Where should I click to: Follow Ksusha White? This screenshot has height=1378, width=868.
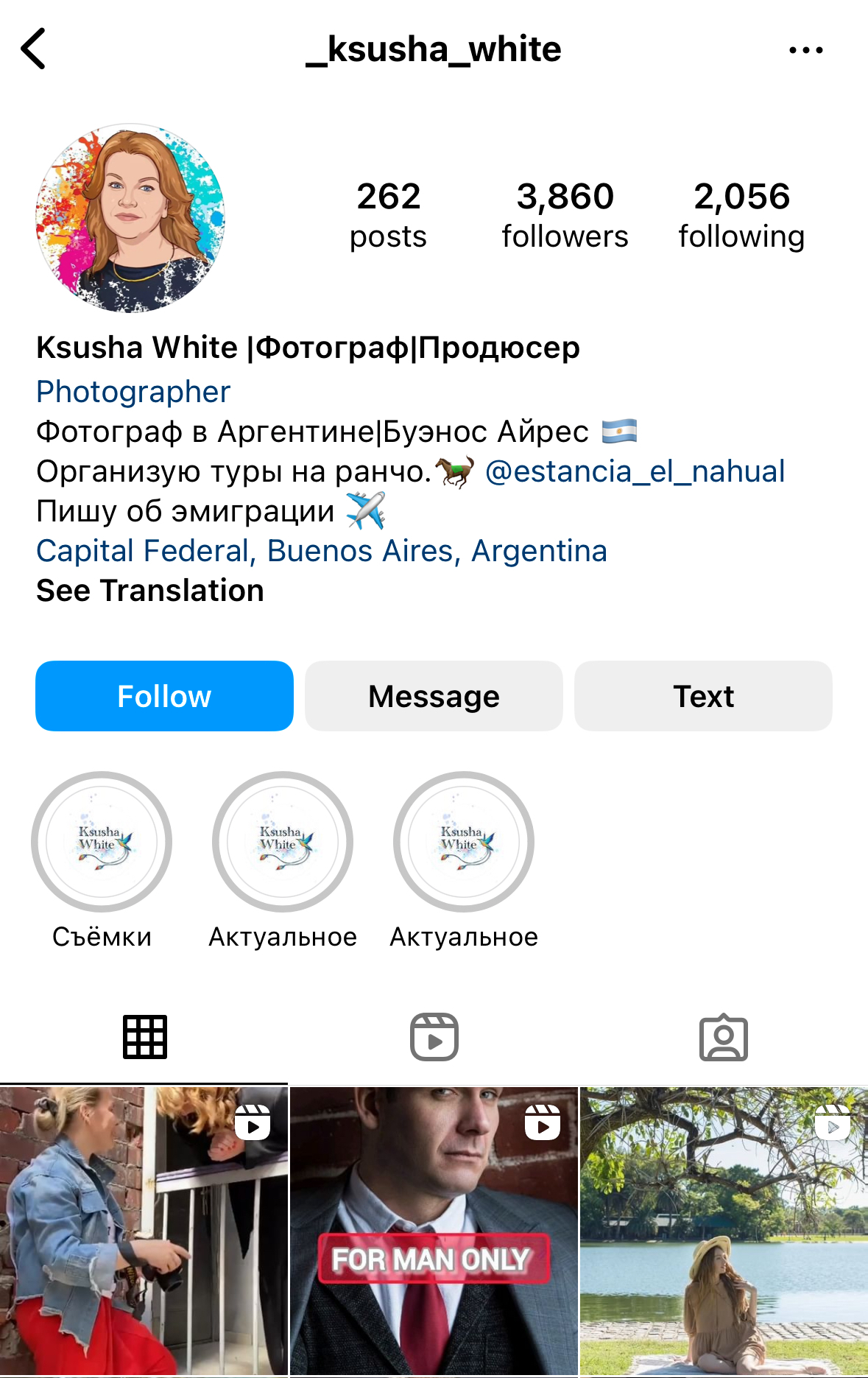click(164, 696)
